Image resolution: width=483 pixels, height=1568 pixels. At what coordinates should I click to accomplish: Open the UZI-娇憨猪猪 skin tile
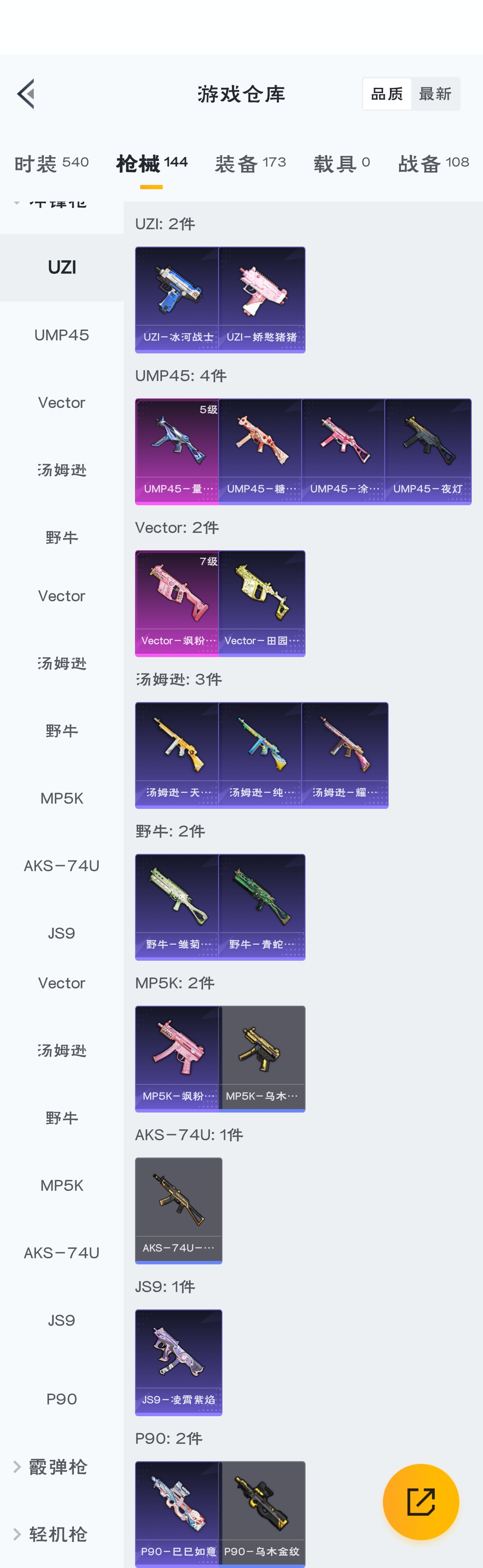point(262,299)
